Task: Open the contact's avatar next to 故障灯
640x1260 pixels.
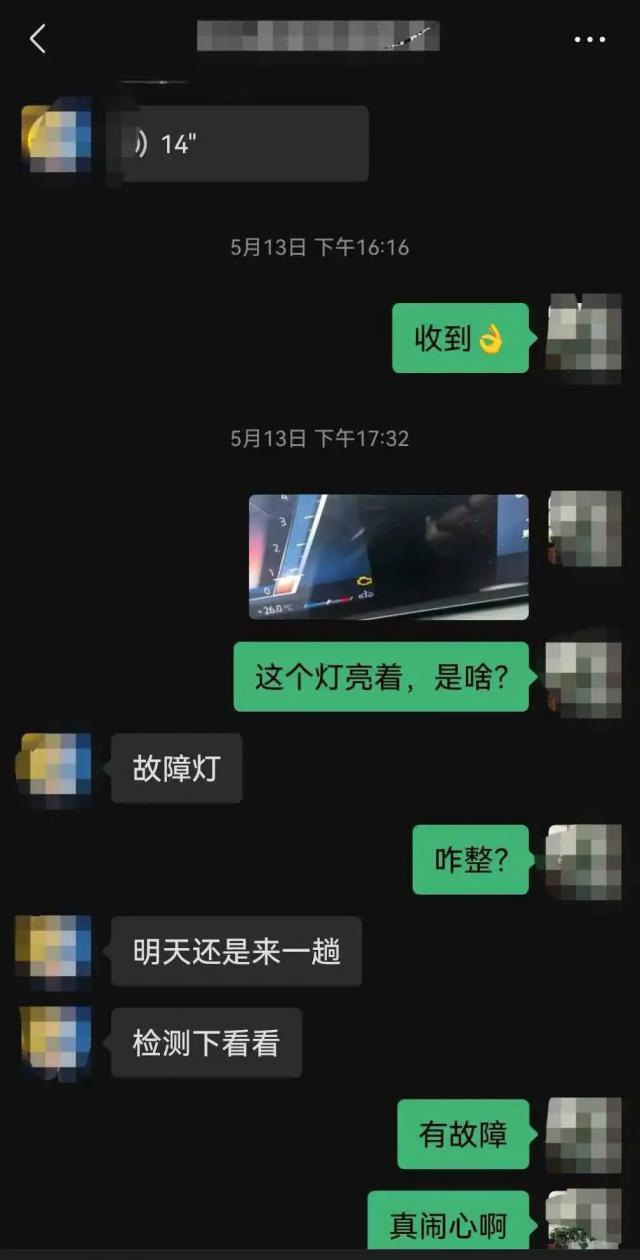Action: 56,769
